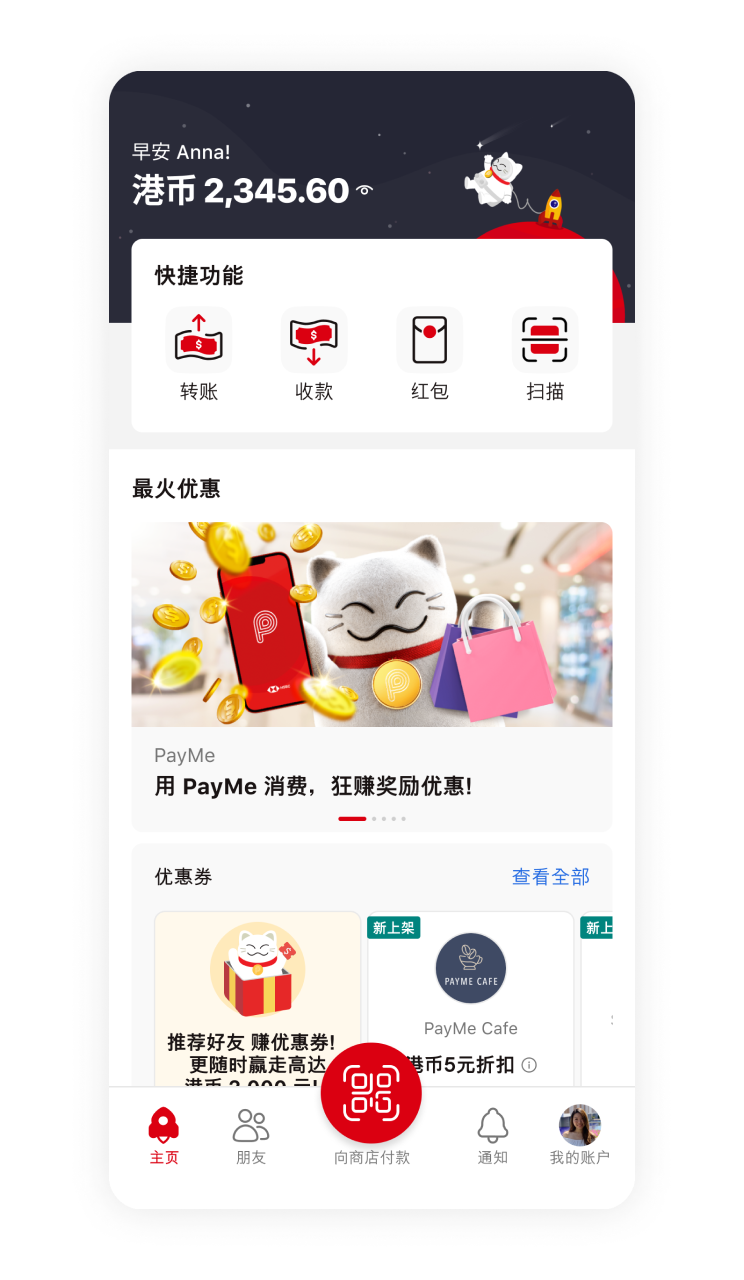Select the banner page indicator dots
Image resolution: width=744 pixels, height=1280 pixels.
coord(372,818)
